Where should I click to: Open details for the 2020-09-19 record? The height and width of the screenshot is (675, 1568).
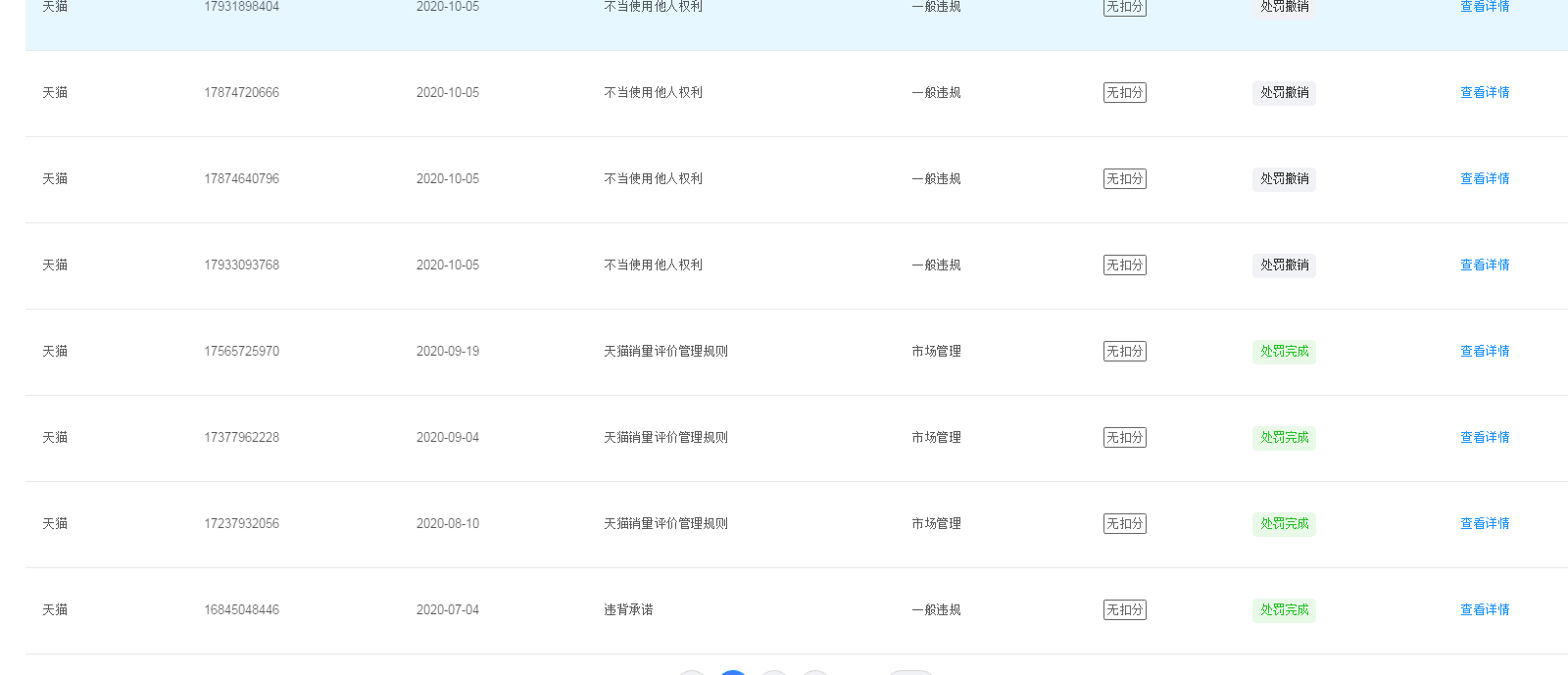(x=1484, y=352)
